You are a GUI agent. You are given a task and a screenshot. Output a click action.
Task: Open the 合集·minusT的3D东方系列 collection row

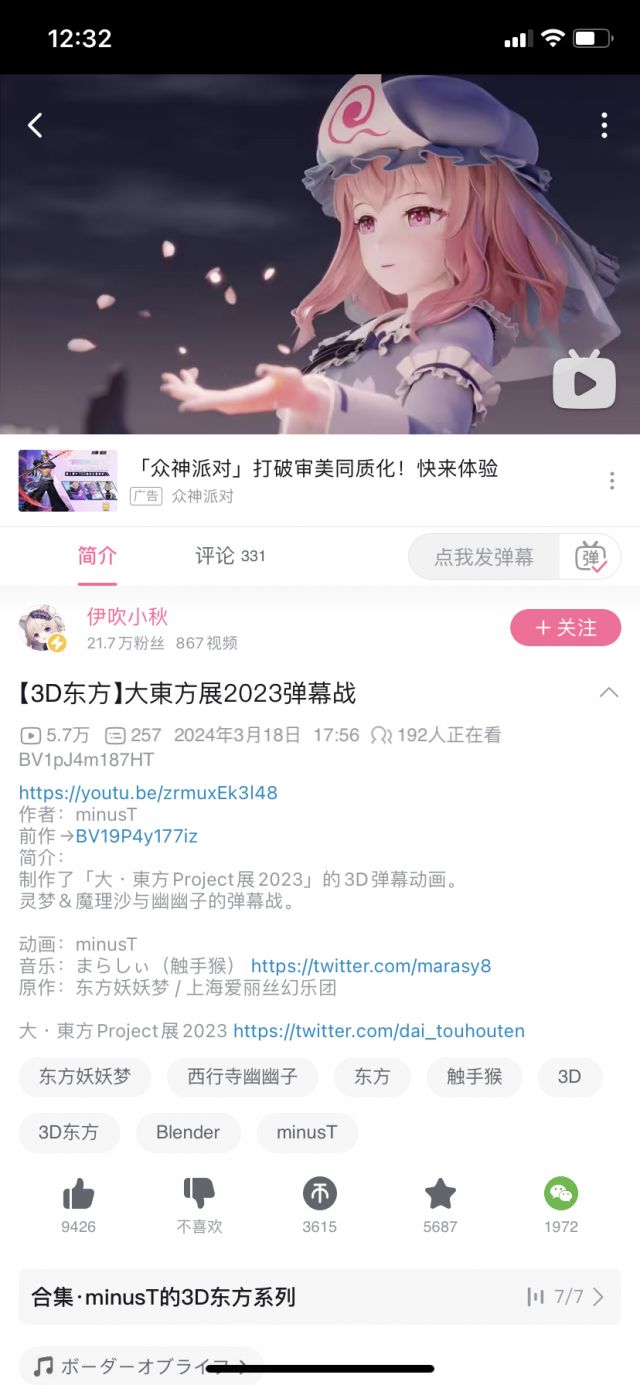320,1297
